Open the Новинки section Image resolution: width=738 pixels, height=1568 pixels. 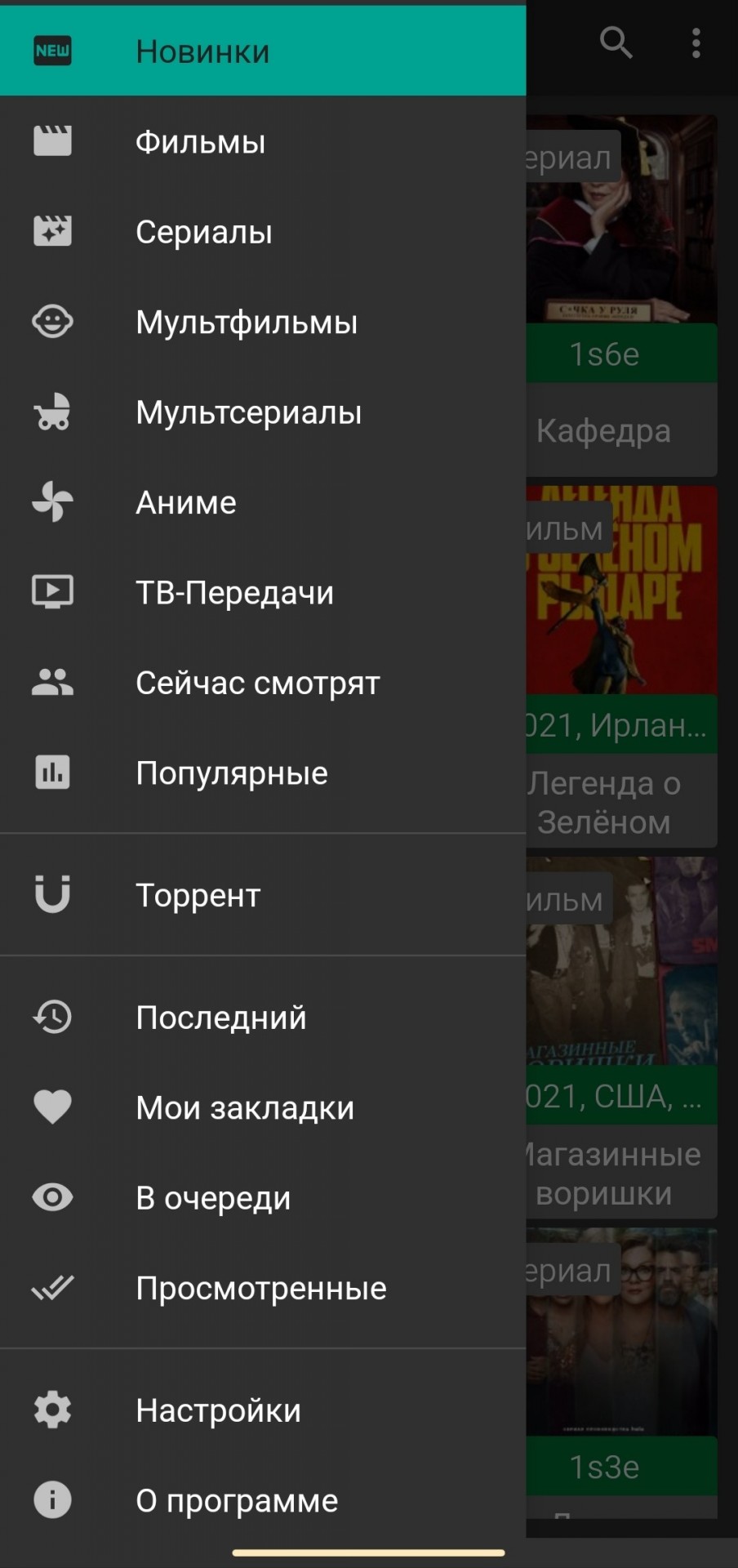coord(202,51)
